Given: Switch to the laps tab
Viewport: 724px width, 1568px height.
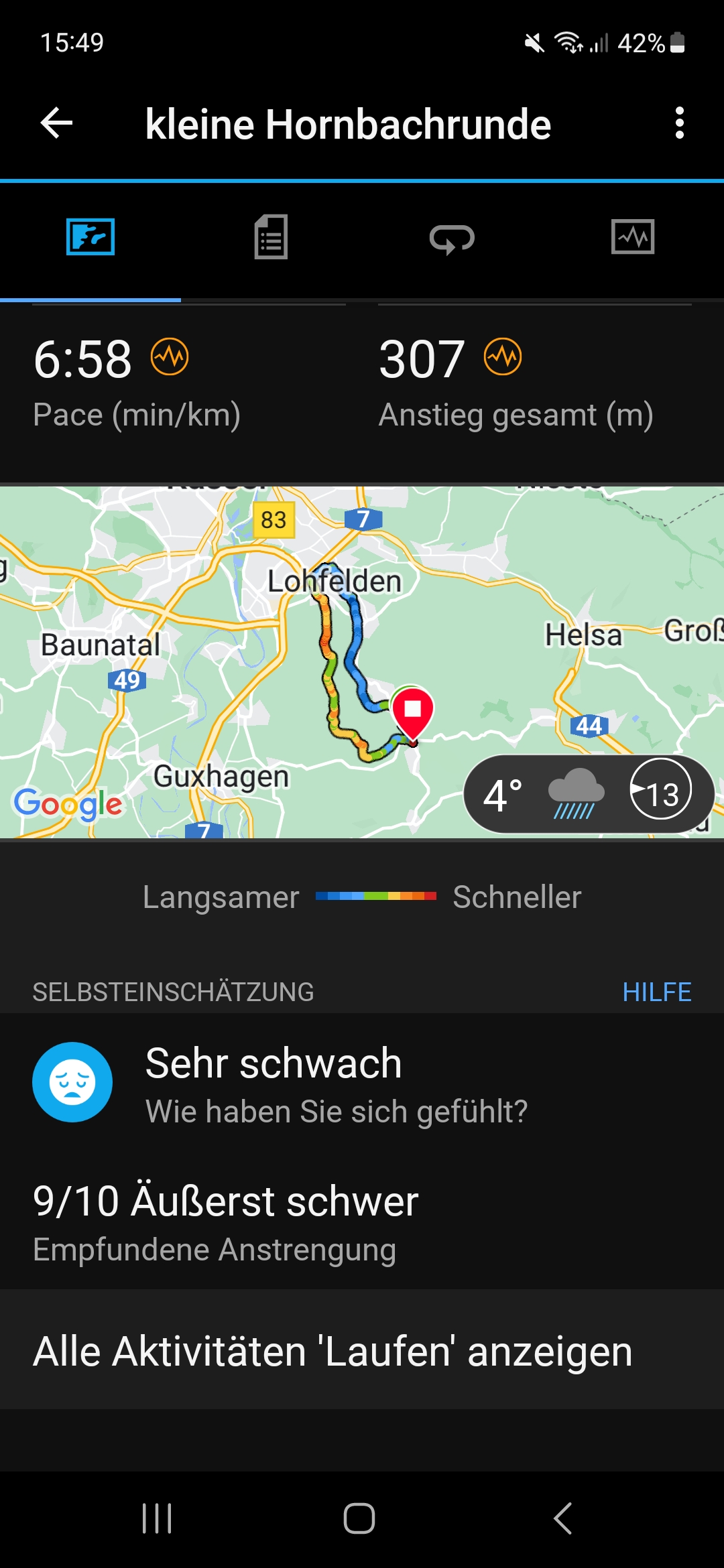Looking at the screenshot, I should pos(452,239).
